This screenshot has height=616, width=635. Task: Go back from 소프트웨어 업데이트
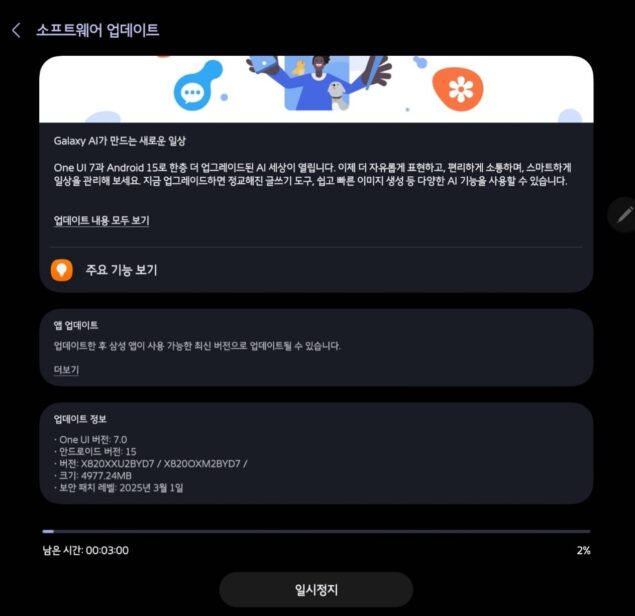click(x=16, y=30)
